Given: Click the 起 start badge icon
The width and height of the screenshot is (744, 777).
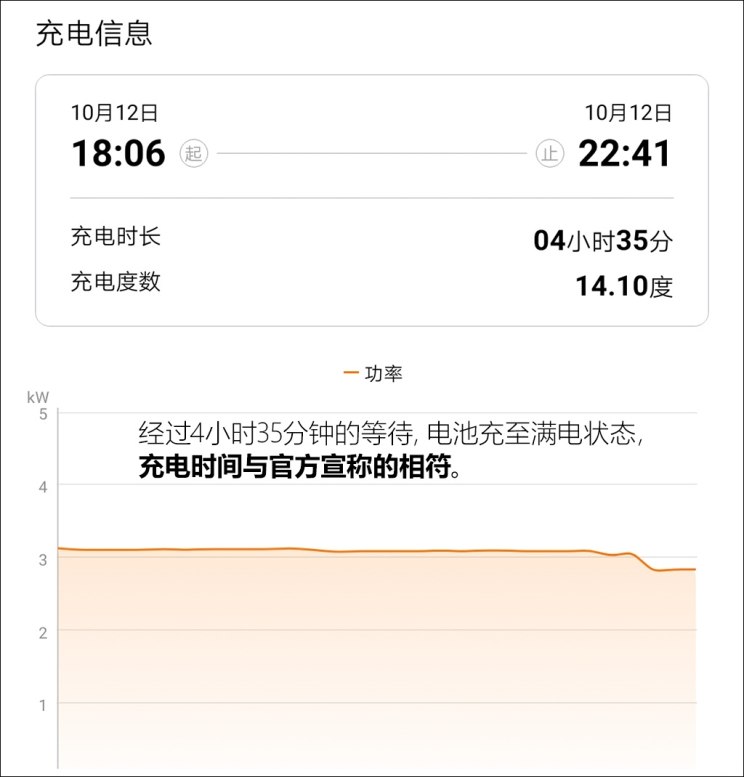Looking at the screenshot, I should click(x=196, y=155).
